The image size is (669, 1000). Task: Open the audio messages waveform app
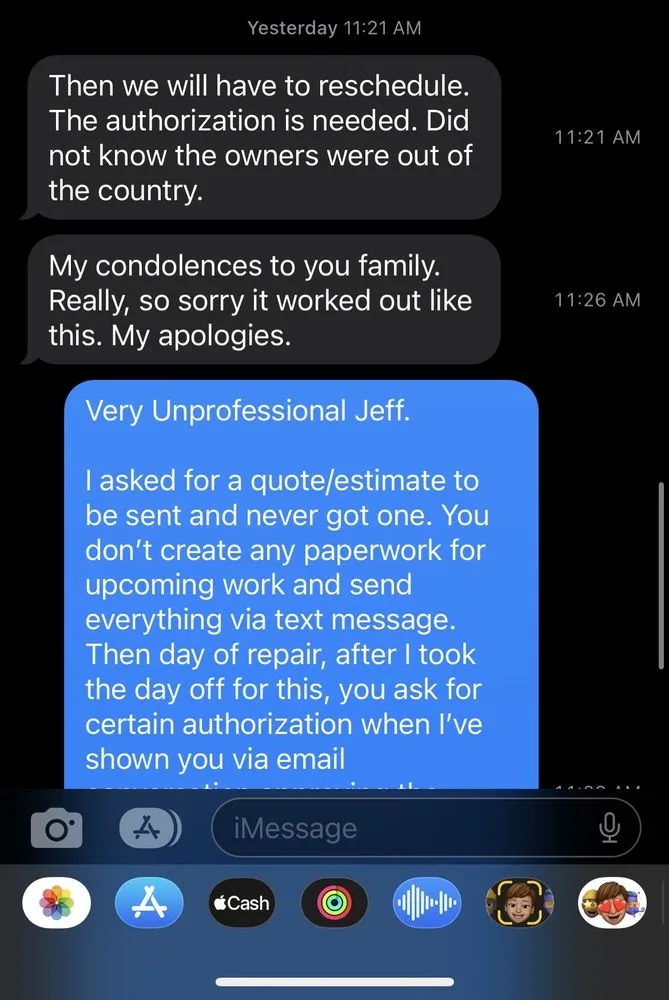tap(427, 903)
